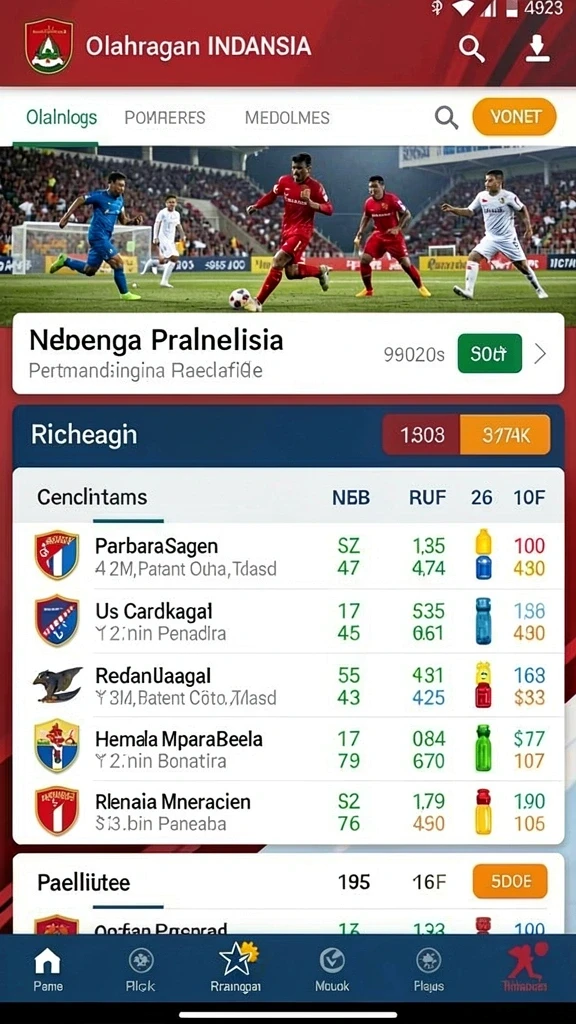Open search in the red app bar
The image size is (576, 1024).
tap(471, 48)
